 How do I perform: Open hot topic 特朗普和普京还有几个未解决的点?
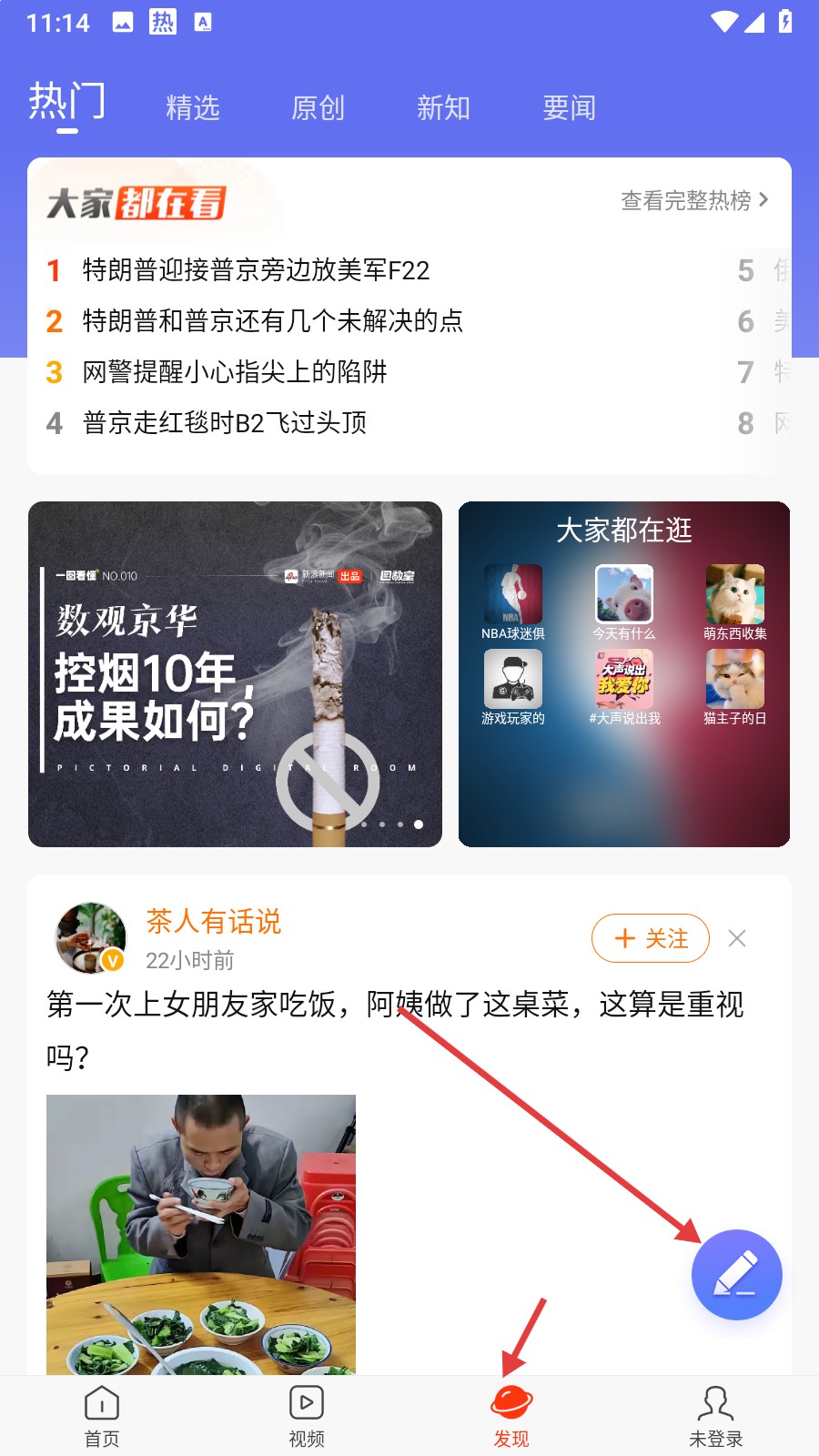272,321
